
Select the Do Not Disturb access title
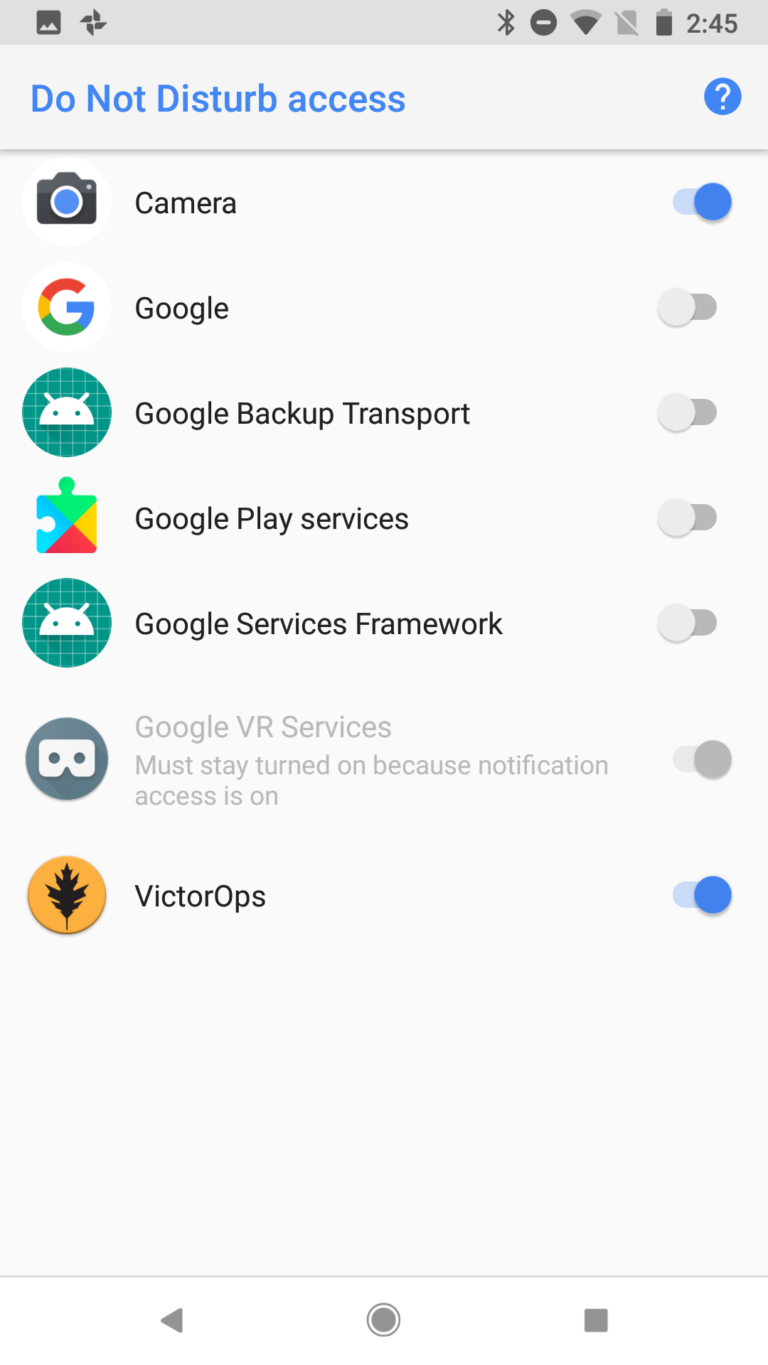click(218, 97)
